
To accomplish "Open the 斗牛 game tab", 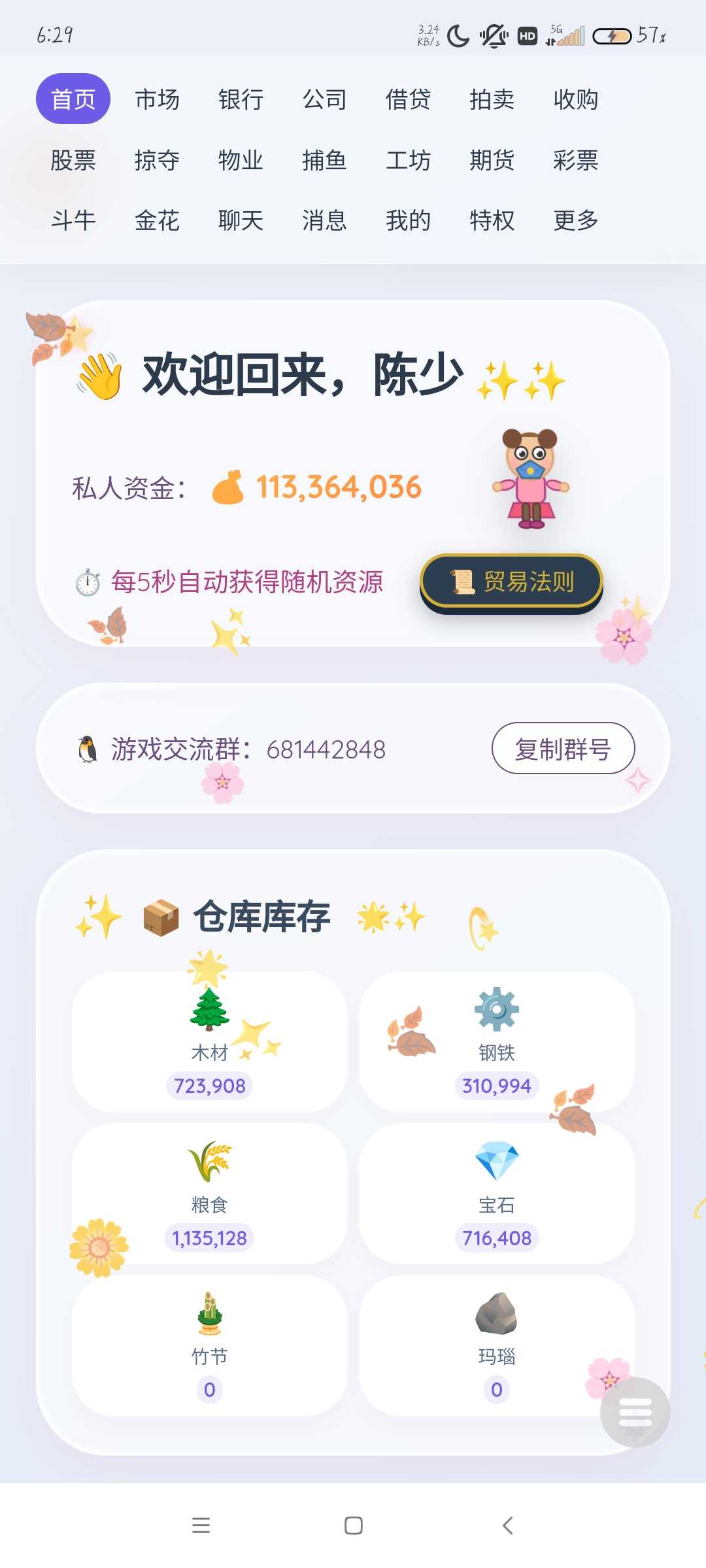I will point(73,221).
